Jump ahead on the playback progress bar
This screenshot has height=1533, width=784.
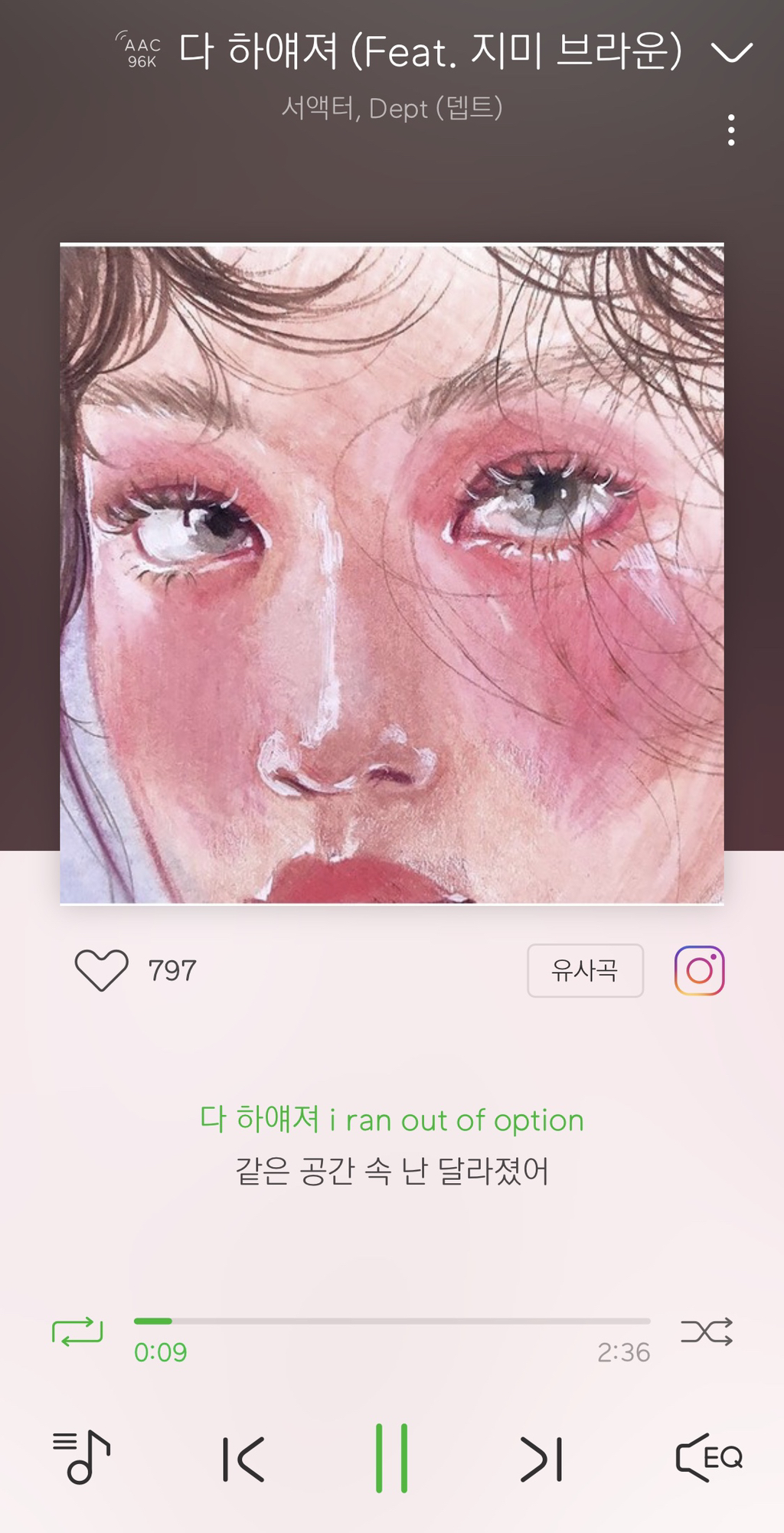tap(459, 1321)
